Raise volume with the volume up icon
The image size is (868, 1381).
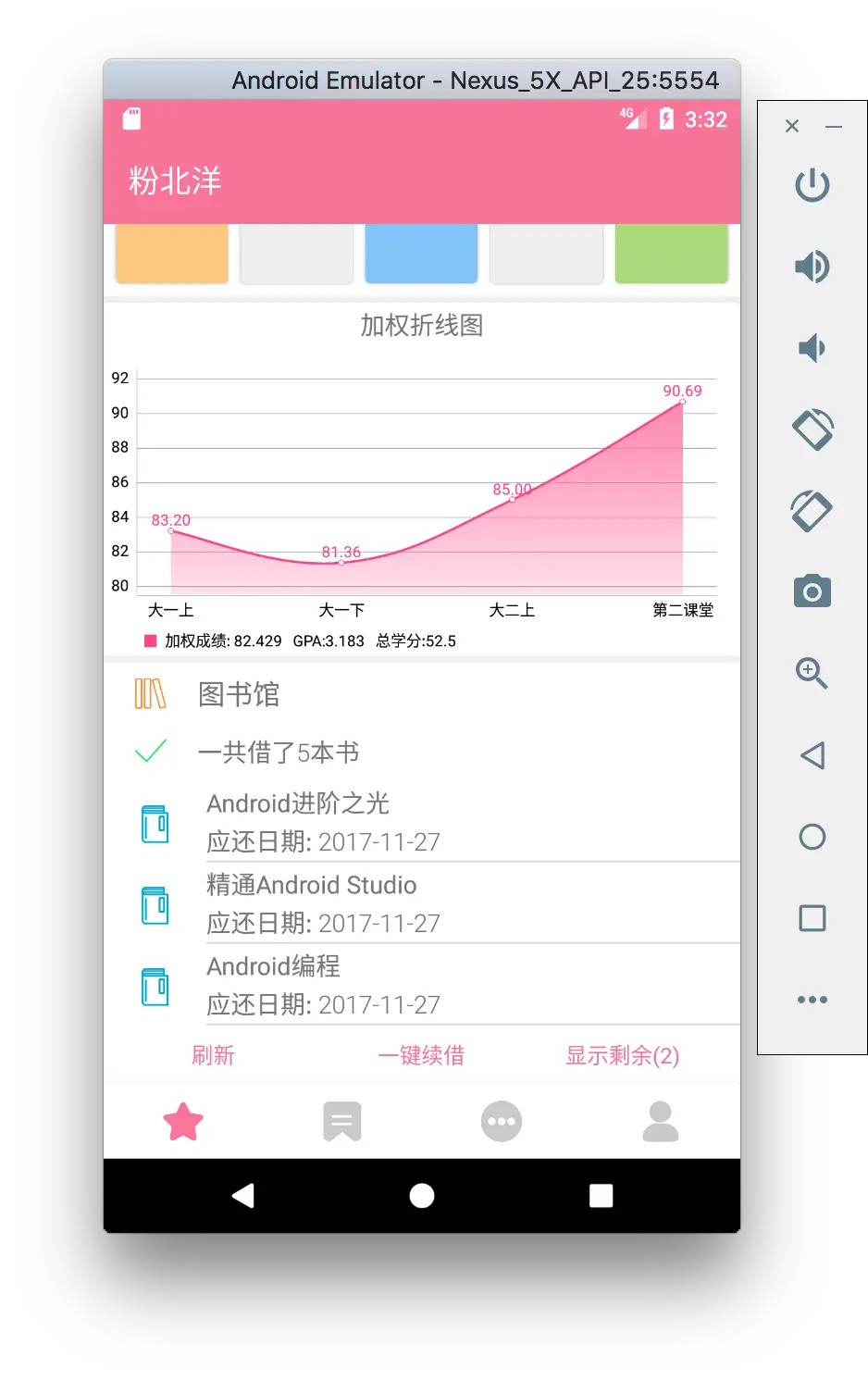point(812,266)
